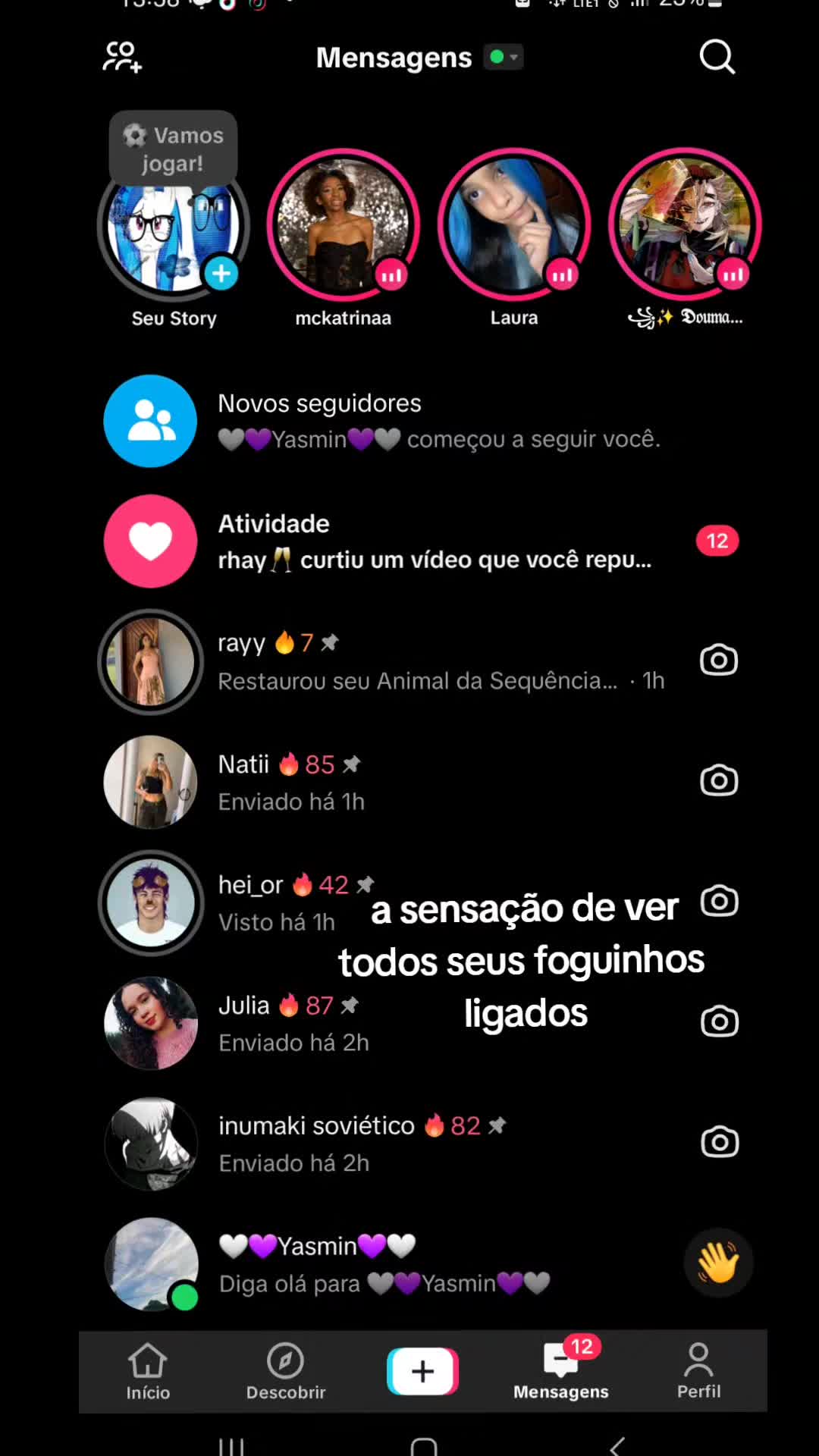This screenshot has width=819, height=1456.
Task: View mckatrinaa's story
Action: click(x=343, y=224)
